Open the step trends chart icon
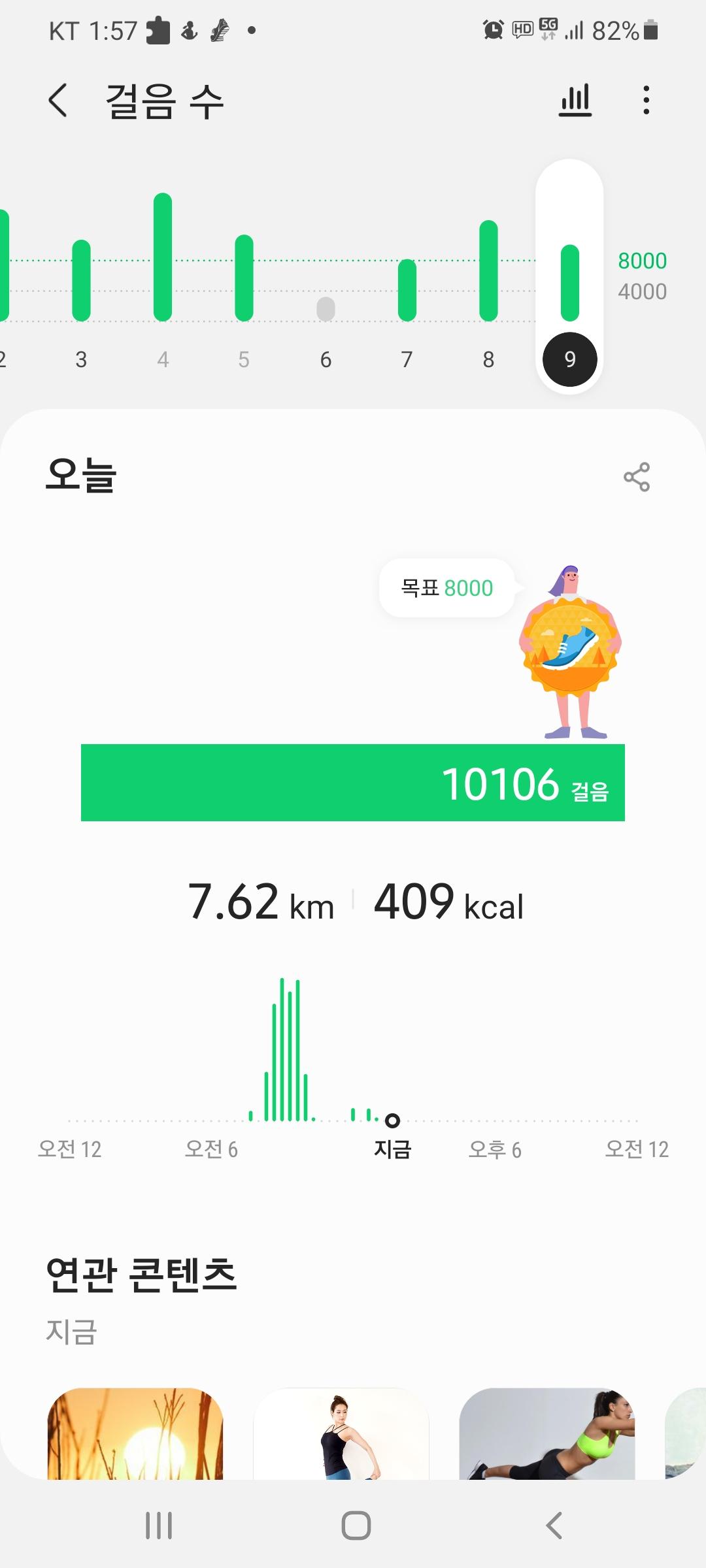Image resolution: width=706 pixels, height=1568 pixels. [x=575, y=101]
